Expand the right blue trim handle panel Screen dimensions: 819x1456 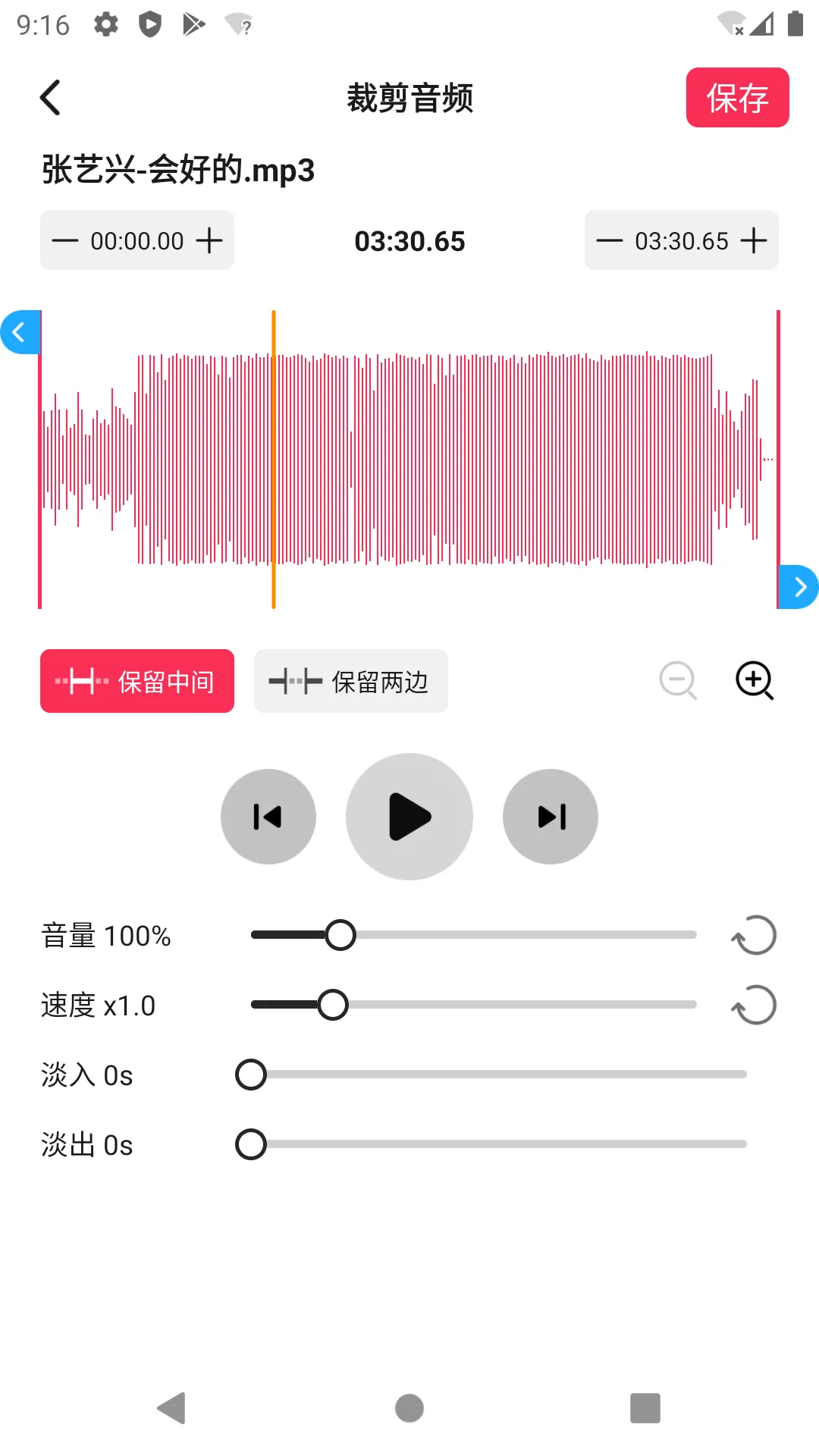coord(800,586)
